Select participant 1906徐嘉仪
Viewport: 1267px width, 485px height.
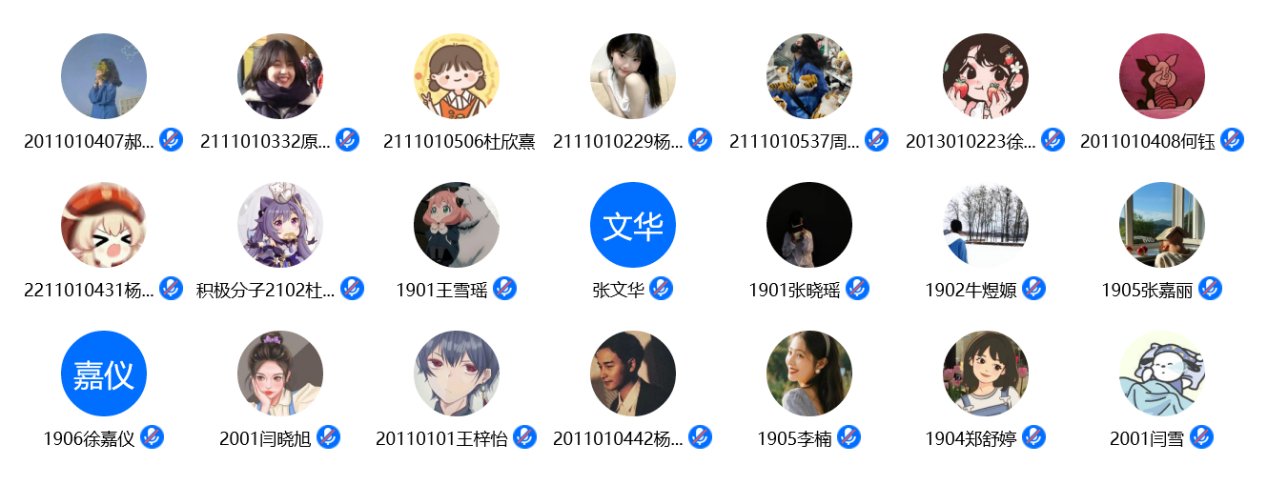click(x=104, y=374)
